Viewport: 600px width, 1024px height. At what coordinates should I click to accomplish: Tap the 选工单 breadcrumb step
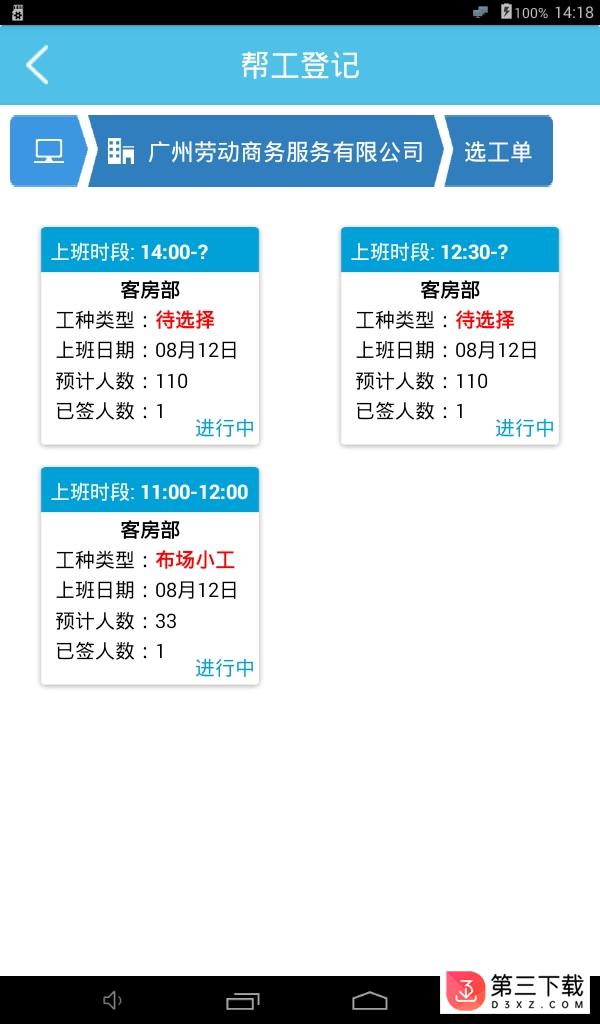(498, 151)
